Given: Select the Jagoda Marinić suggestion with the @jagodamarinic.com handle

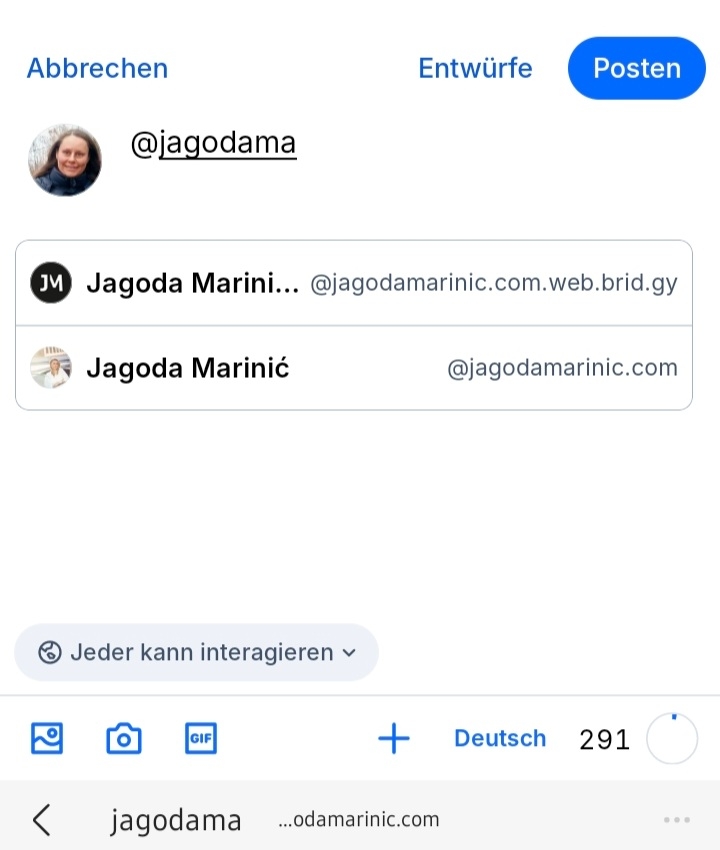Looking at the screenshot, I should (x=353, y=368).
